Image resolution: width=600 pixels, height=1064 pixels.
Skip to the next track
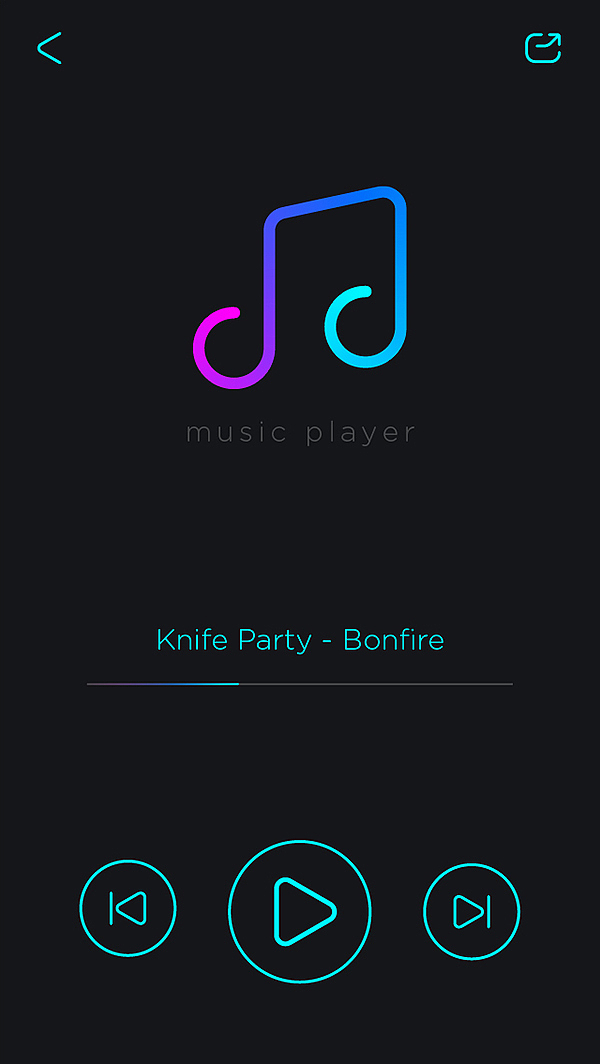point(472,911)
